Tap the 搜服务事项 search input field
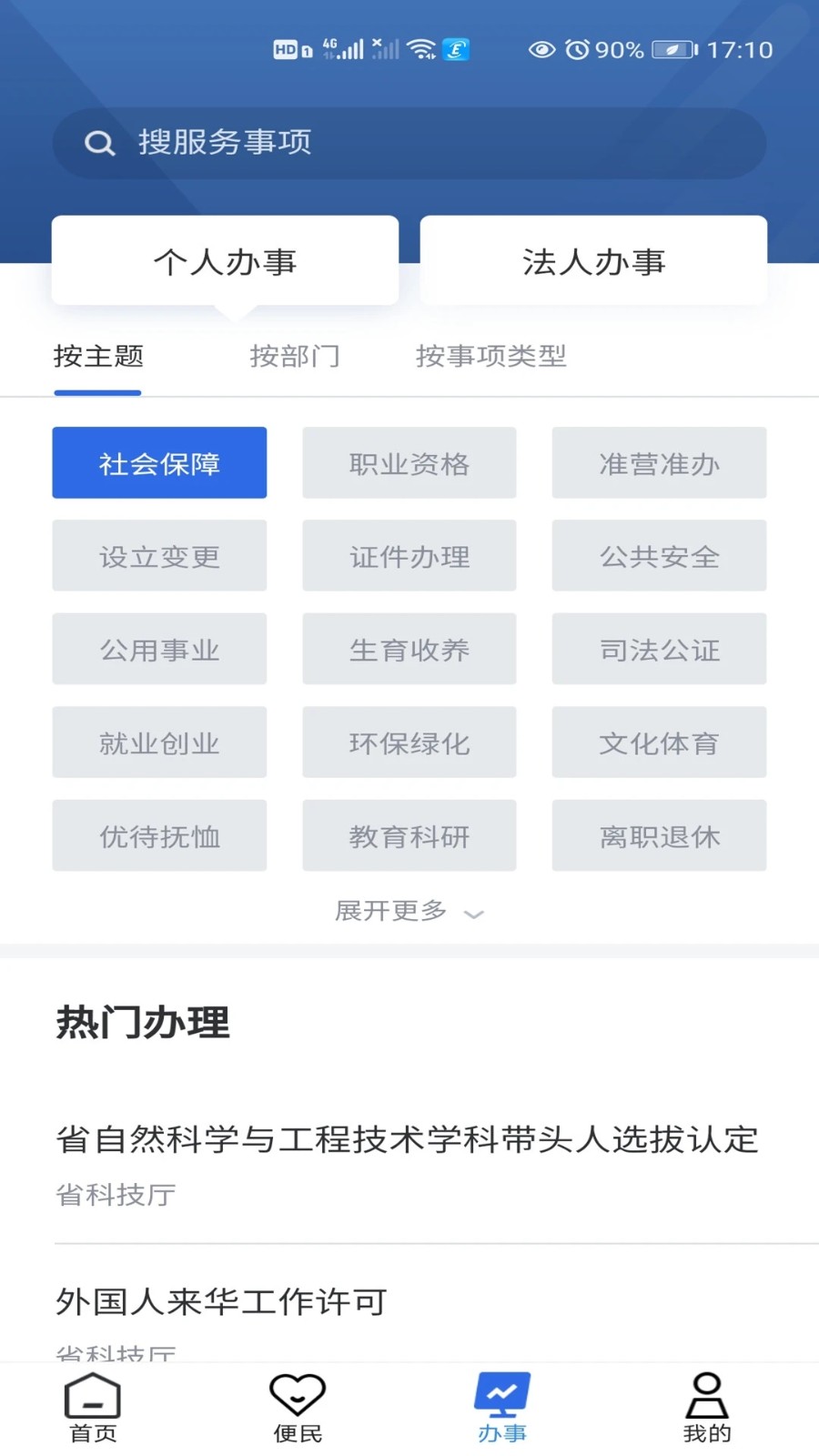819x1456 pixels. 409,143
